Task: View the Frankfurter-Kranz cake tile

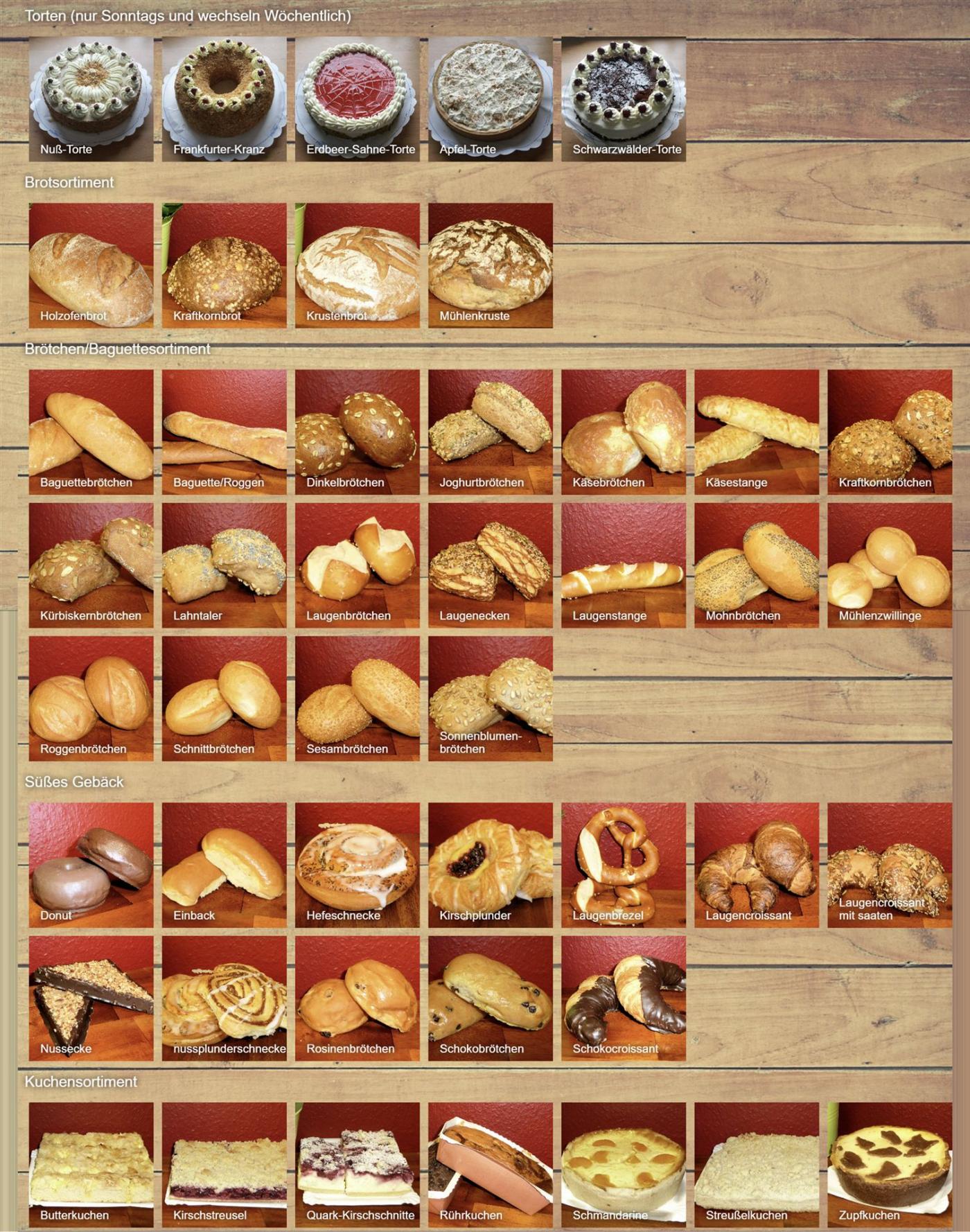Action: 224,99
